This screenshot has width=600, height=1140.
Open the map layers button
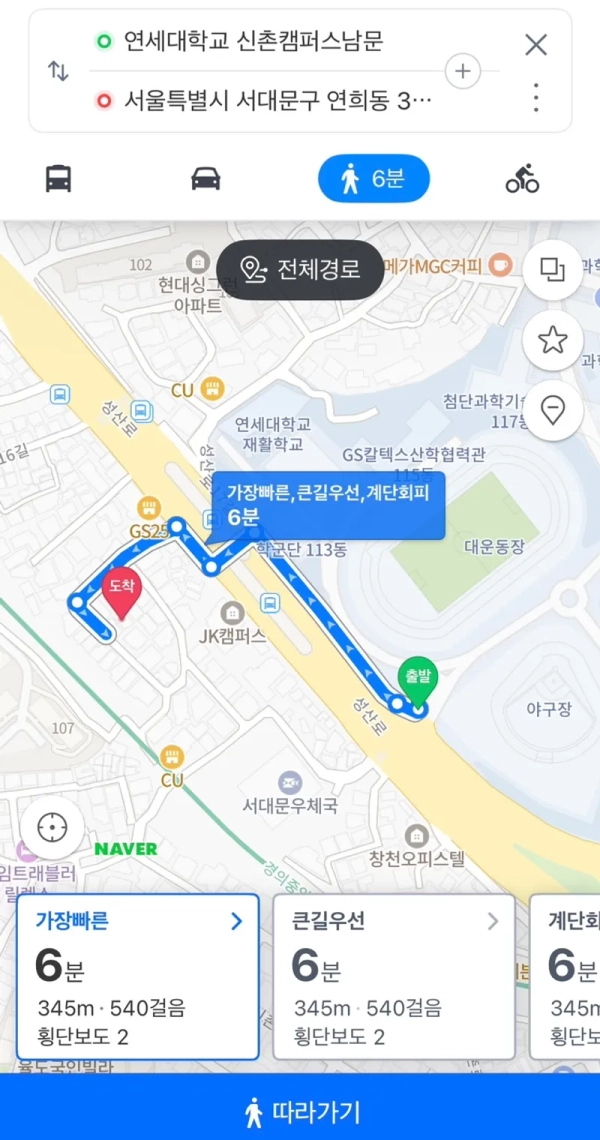point(553,269)
